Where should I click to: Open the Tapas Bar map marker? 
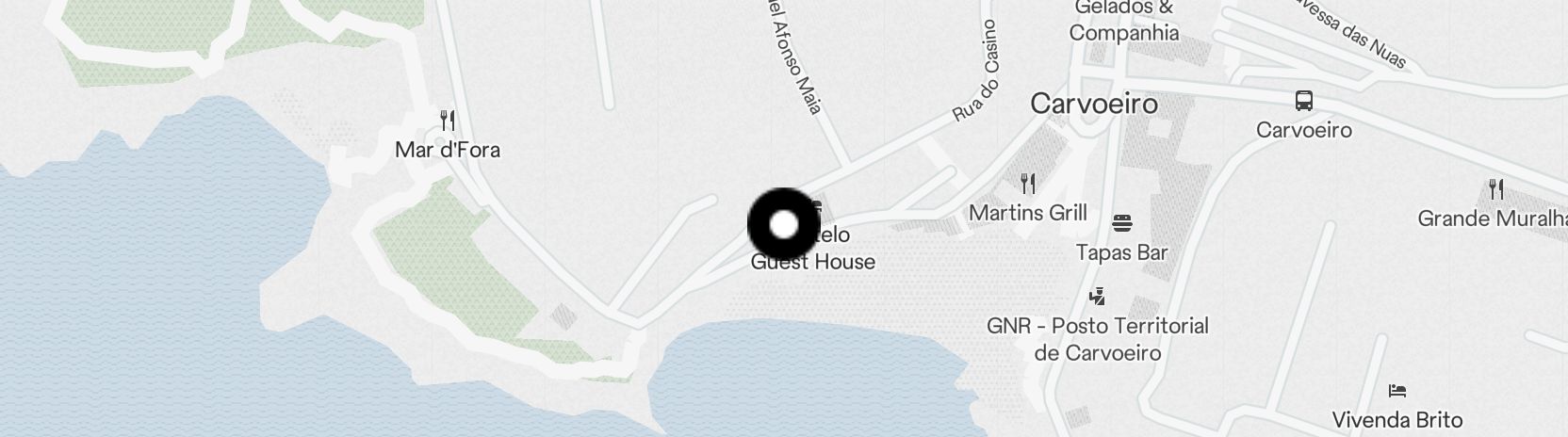pos(1121,223)
